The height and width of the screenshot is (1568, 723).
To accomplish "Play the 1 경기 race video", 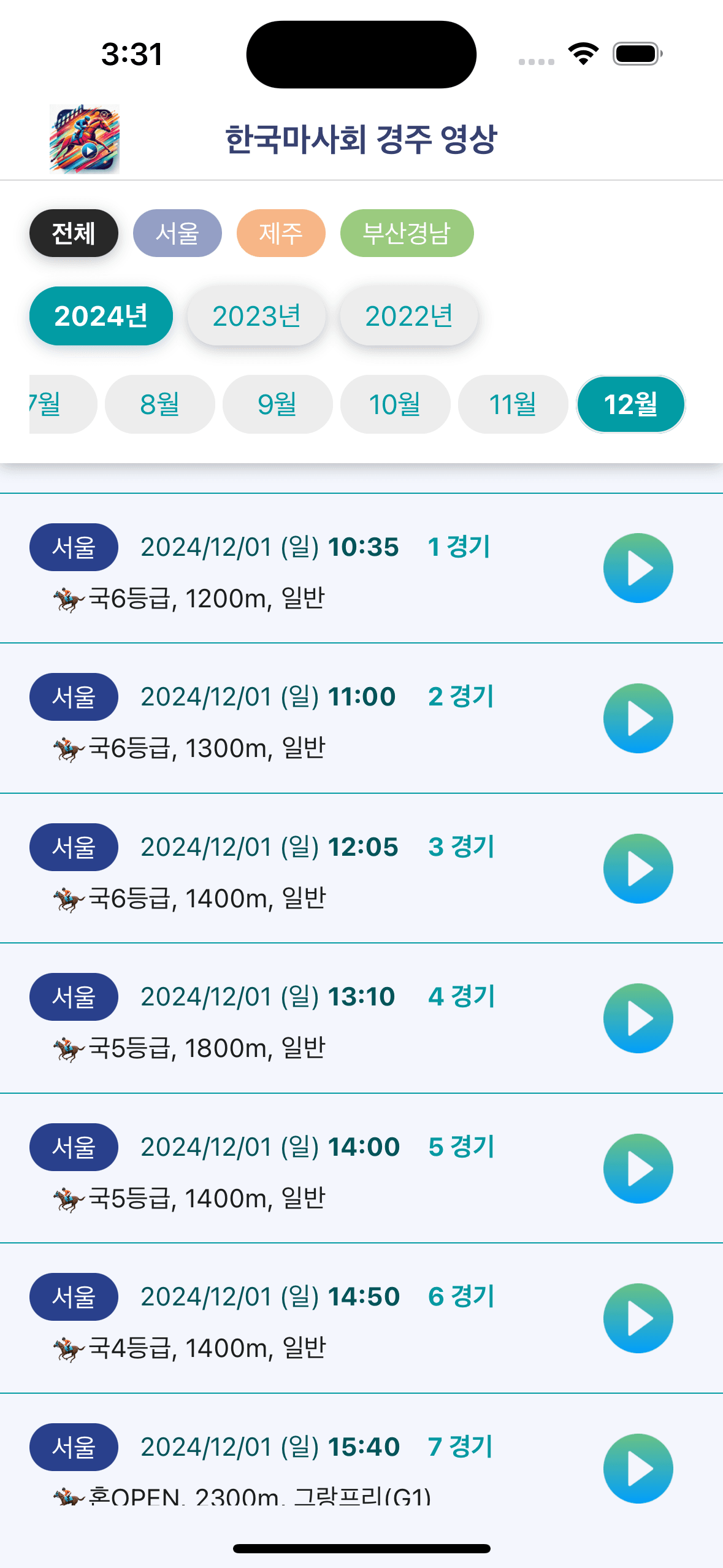I will tap(638, 568).
